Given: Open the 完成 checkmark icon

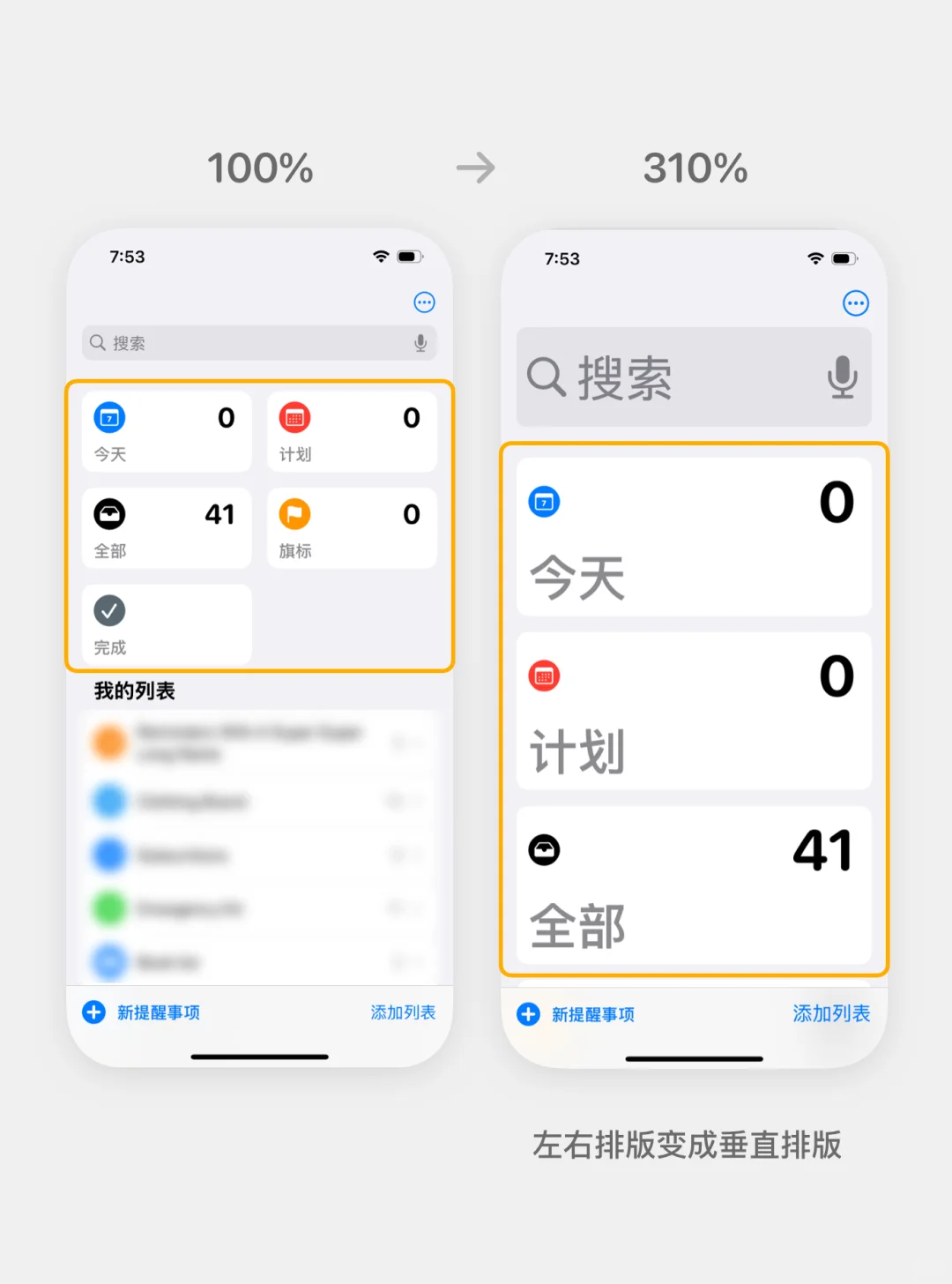Looking at the screenshot, I should coord(108,610).
